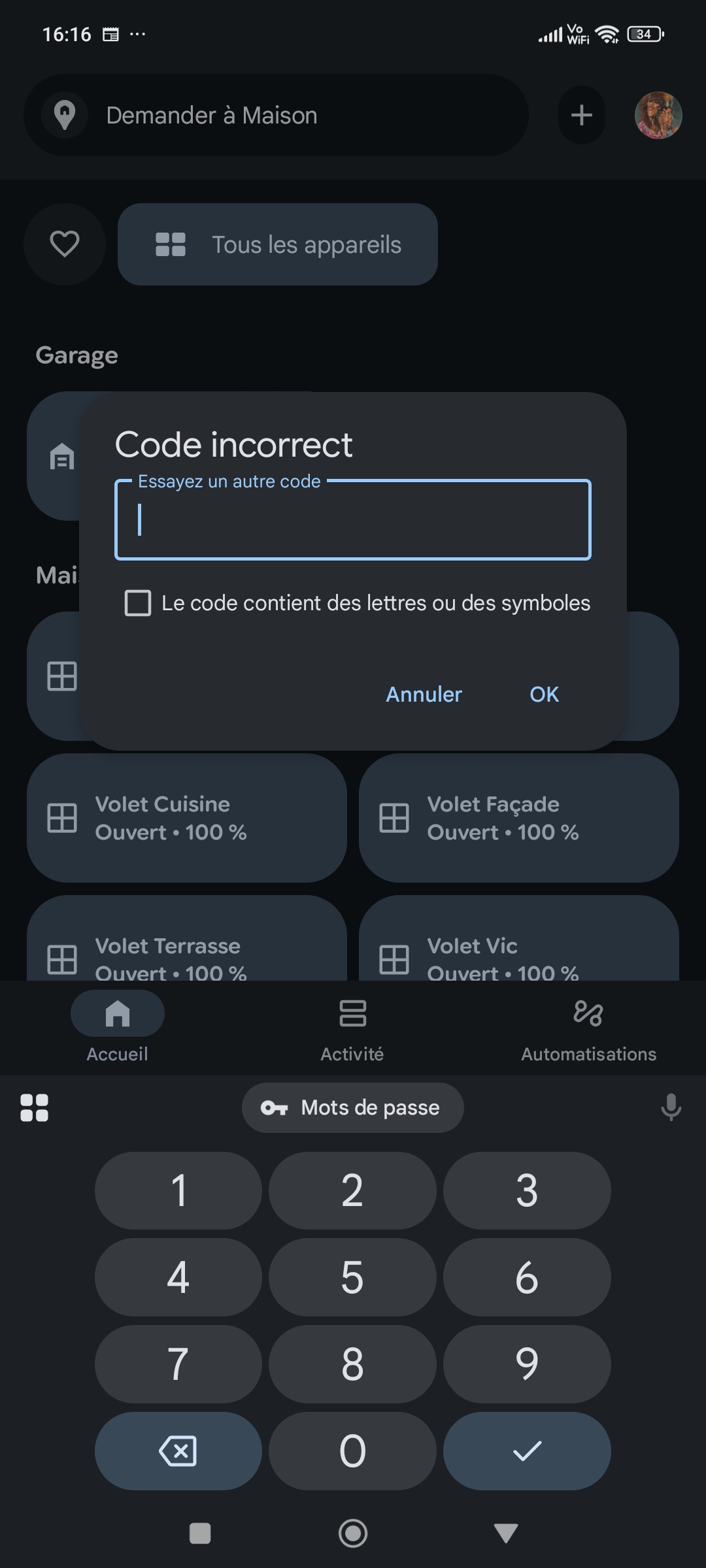Type digit 5 on the keypad
The width and height of the screenshot is (706, 1568).
352,1277
